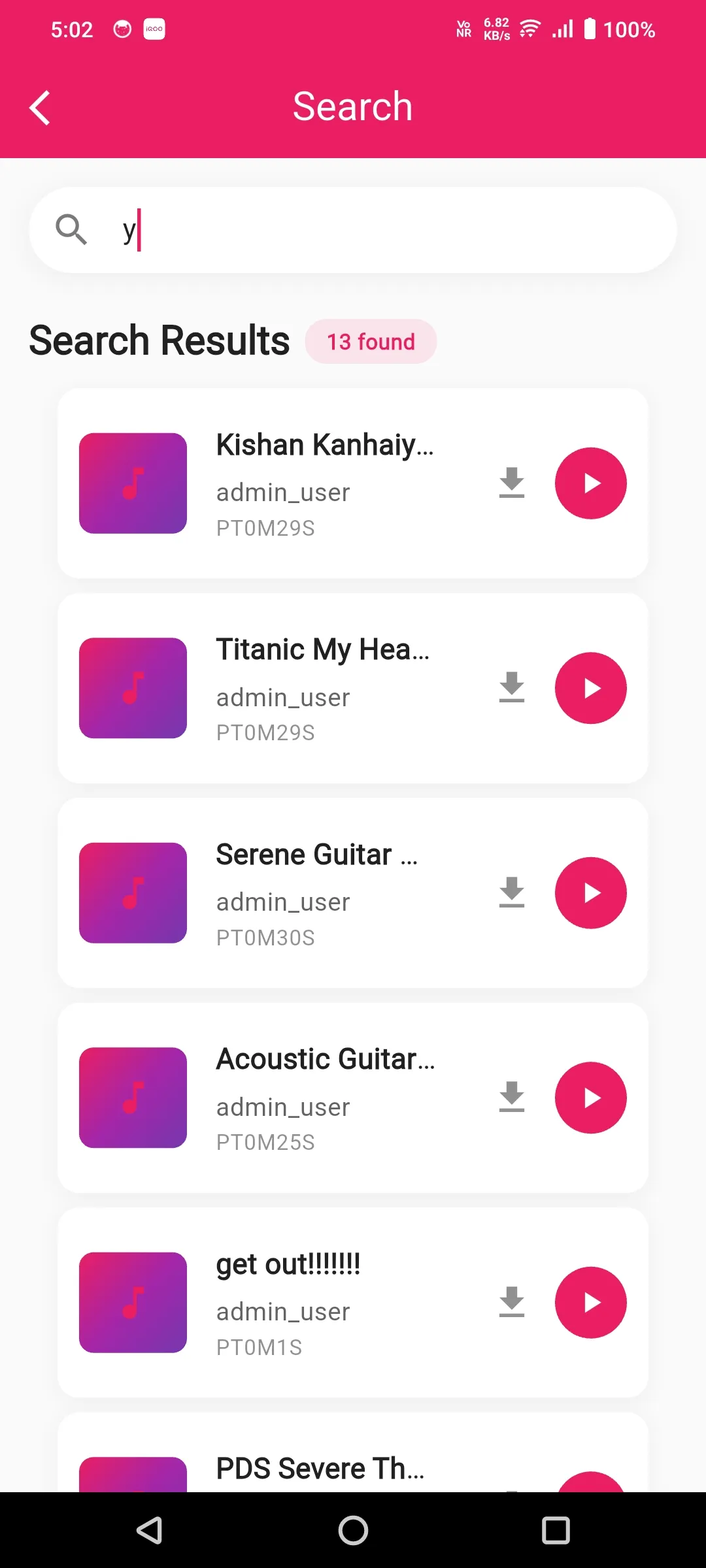Play the get out!!!!!!! track

[x=590, y=1303]
